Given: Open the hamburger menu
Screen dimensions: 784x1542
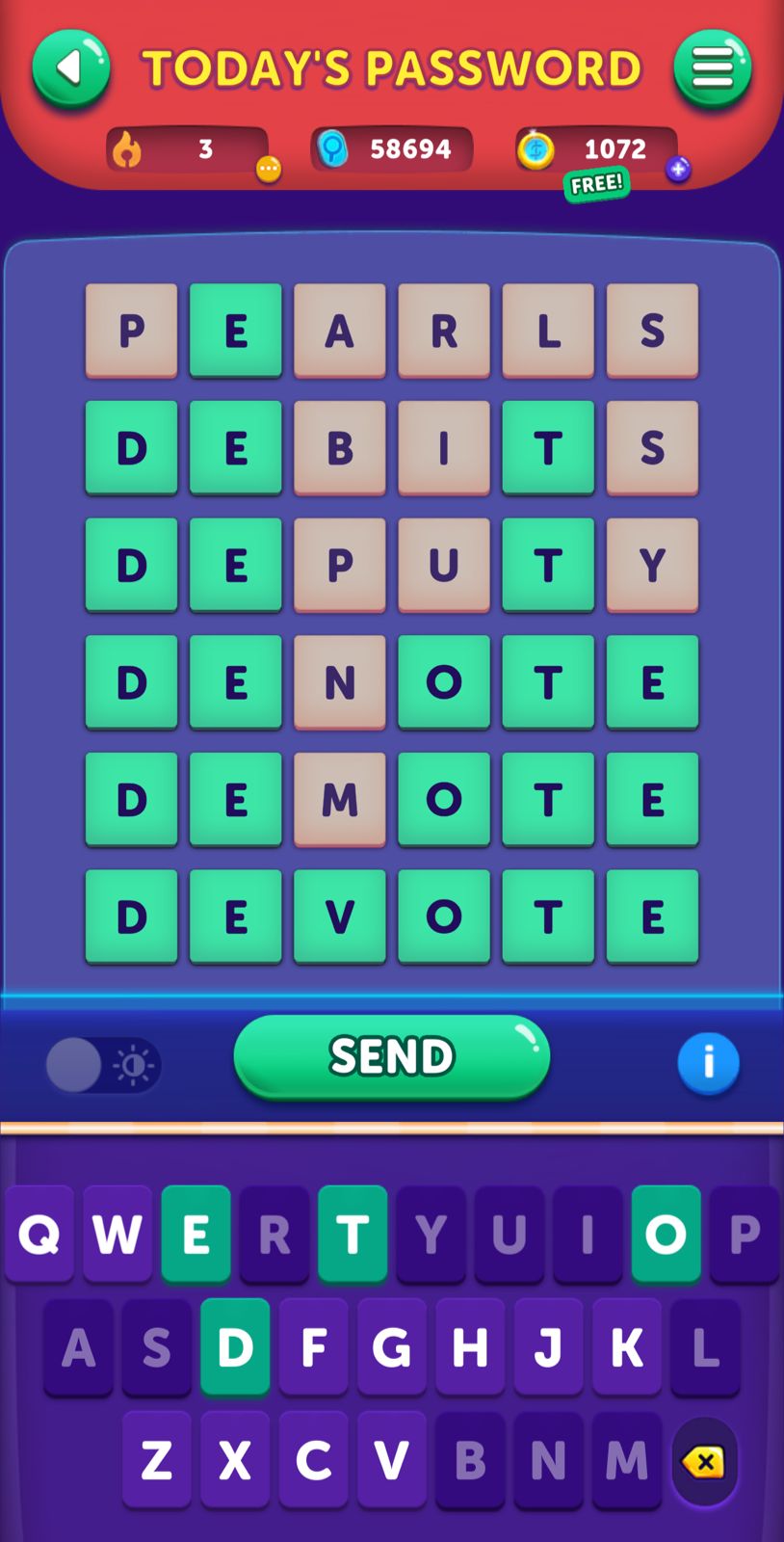Looking at the screenshot, I should pyautogui.click(x=712, y=68).
